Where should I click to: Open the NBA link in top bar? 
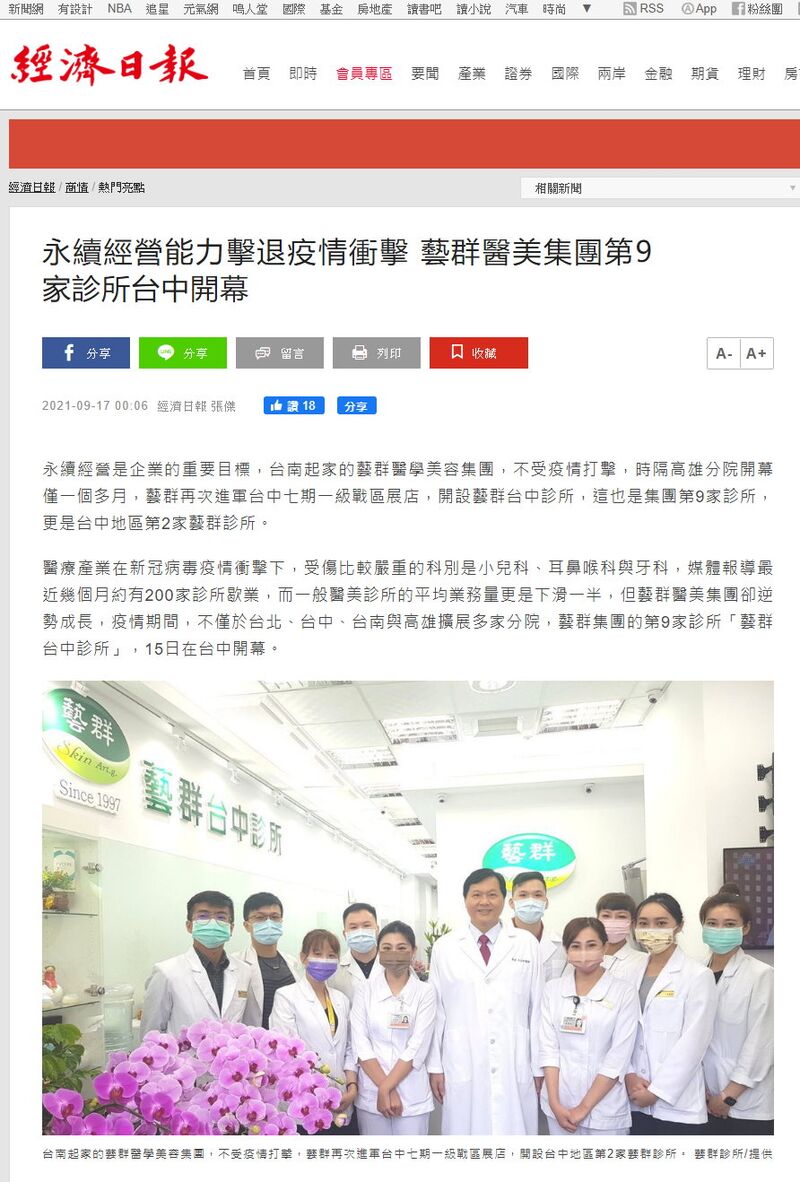point(119,9)
